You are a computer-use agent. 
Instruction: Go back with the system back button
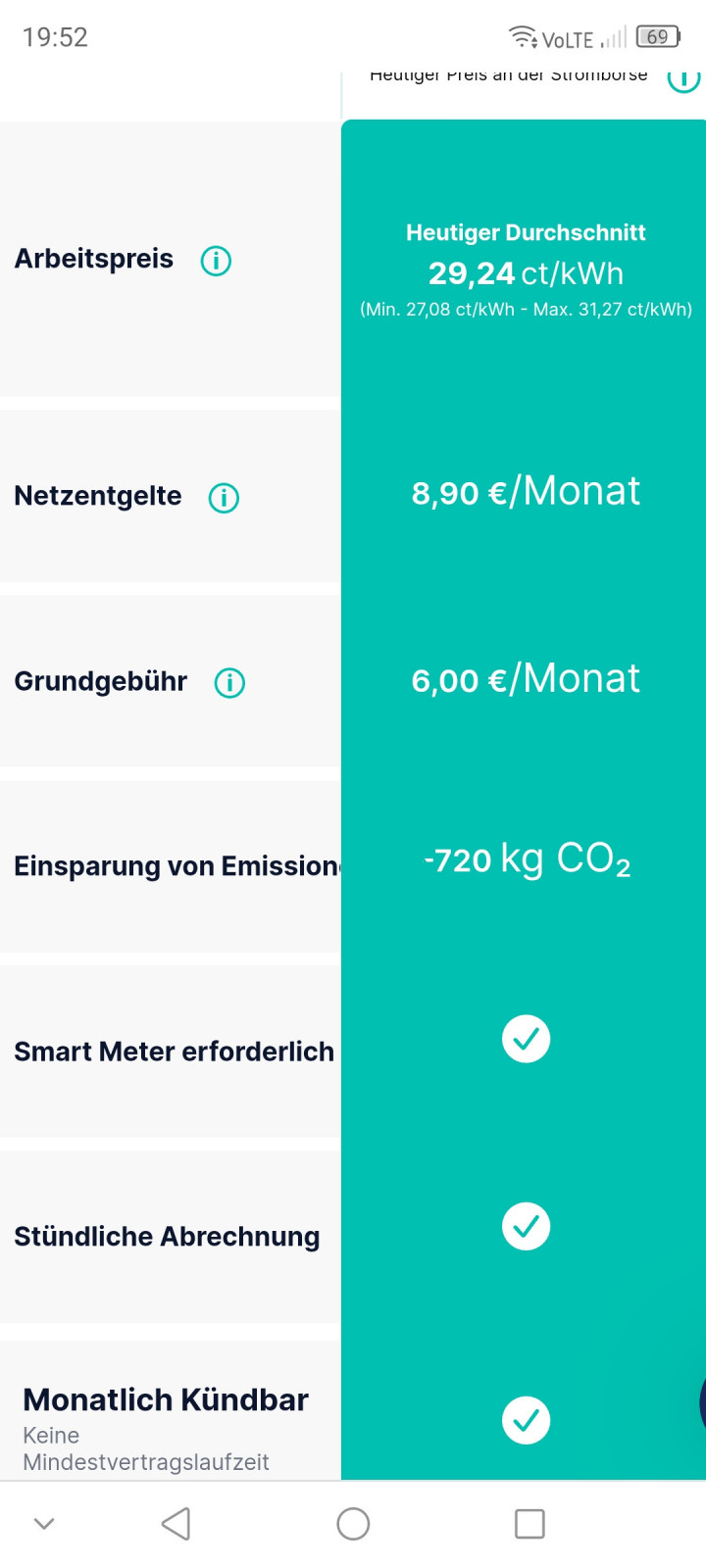pyautogui.click(x=176, y=1523)
